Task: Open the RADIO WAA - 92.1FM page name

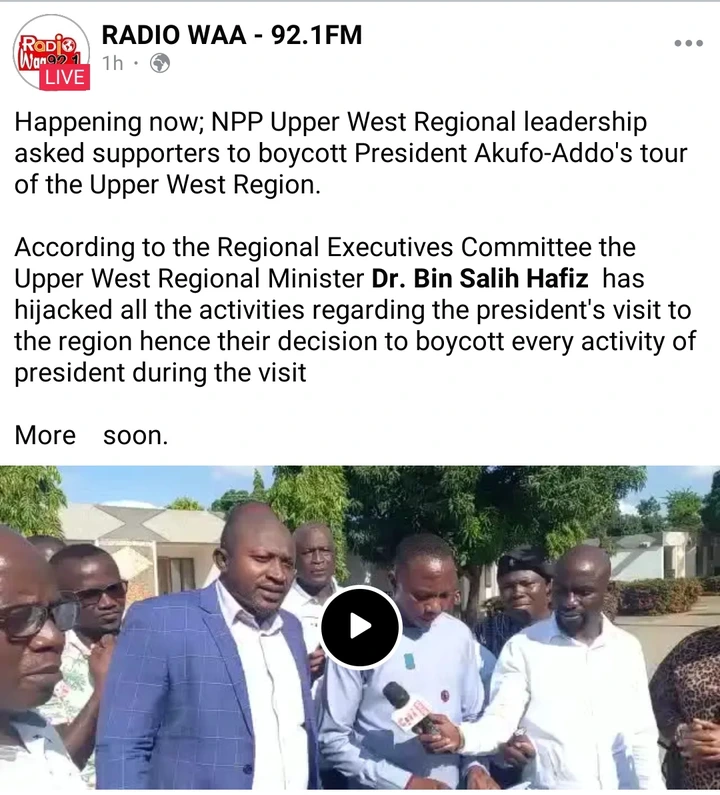Action: (x=231, y=36)
